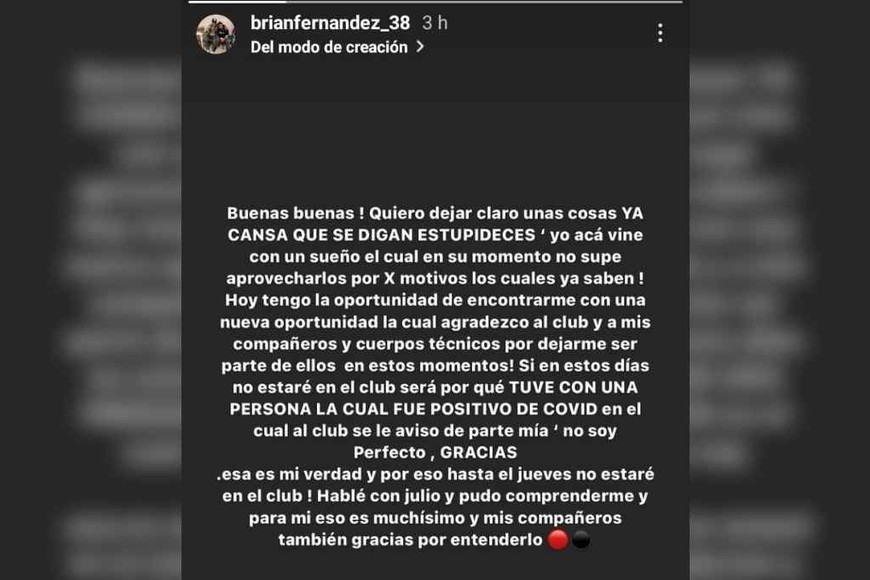Image resolution: width=870 pixels, height=580 pixels.
Task: Open brianfernandez_38's profile picture
Action: pyautogui.click(x=215, y=34)
